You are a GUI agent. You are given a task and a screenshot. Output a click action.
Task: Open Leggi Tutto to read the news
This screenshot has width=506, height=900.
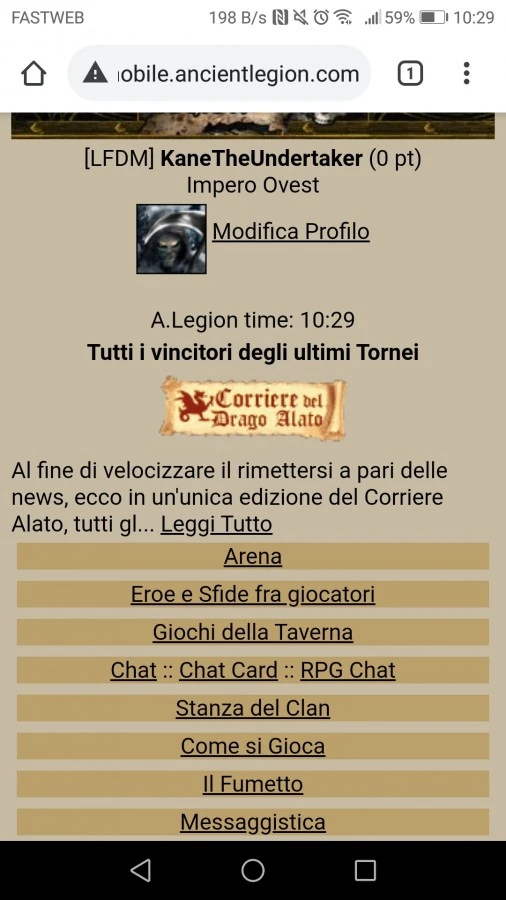tap(216, 523)
